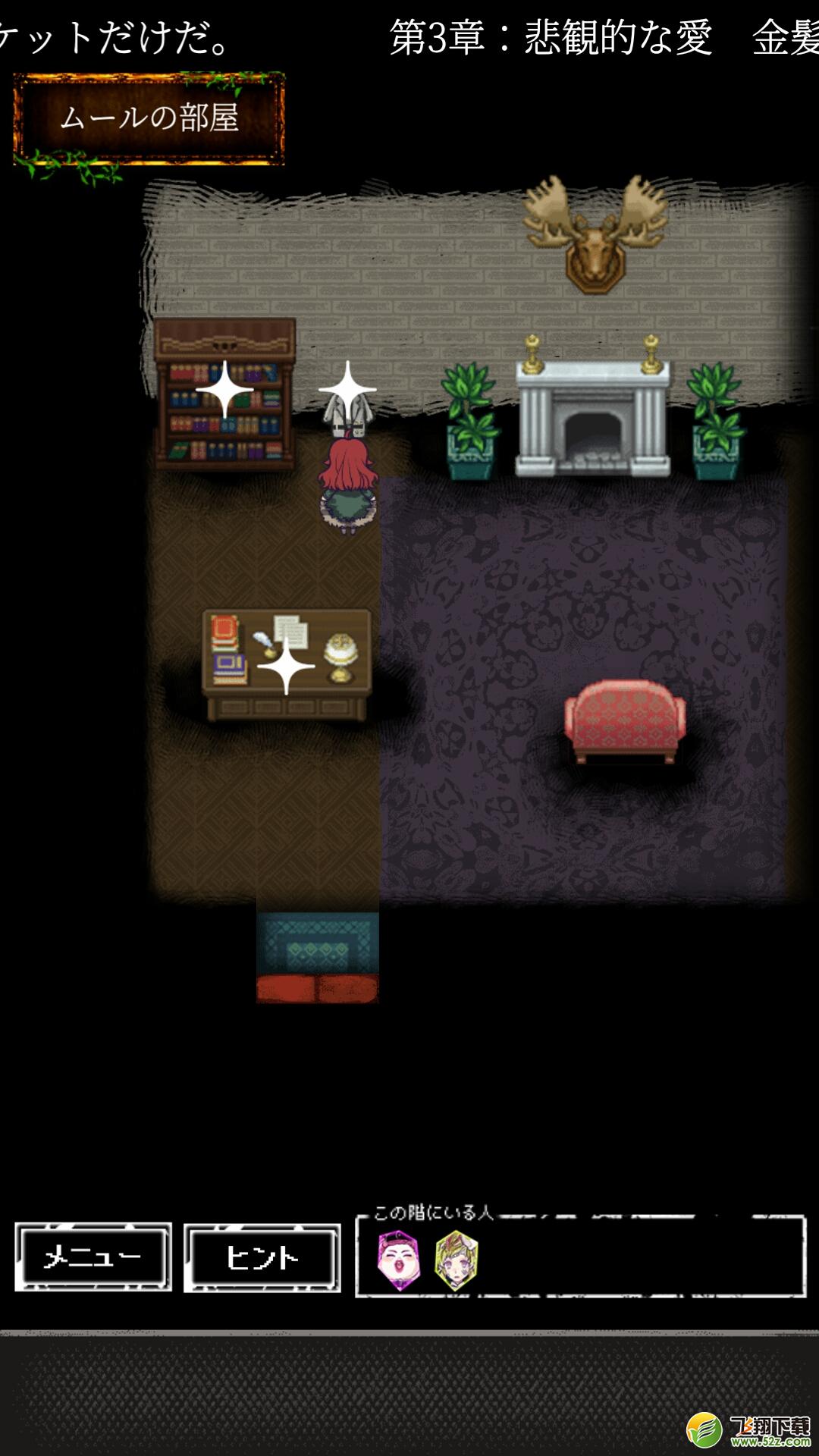Select the pink-haired character portrait
819x1456 pixels.
[x=398, y=1260]
